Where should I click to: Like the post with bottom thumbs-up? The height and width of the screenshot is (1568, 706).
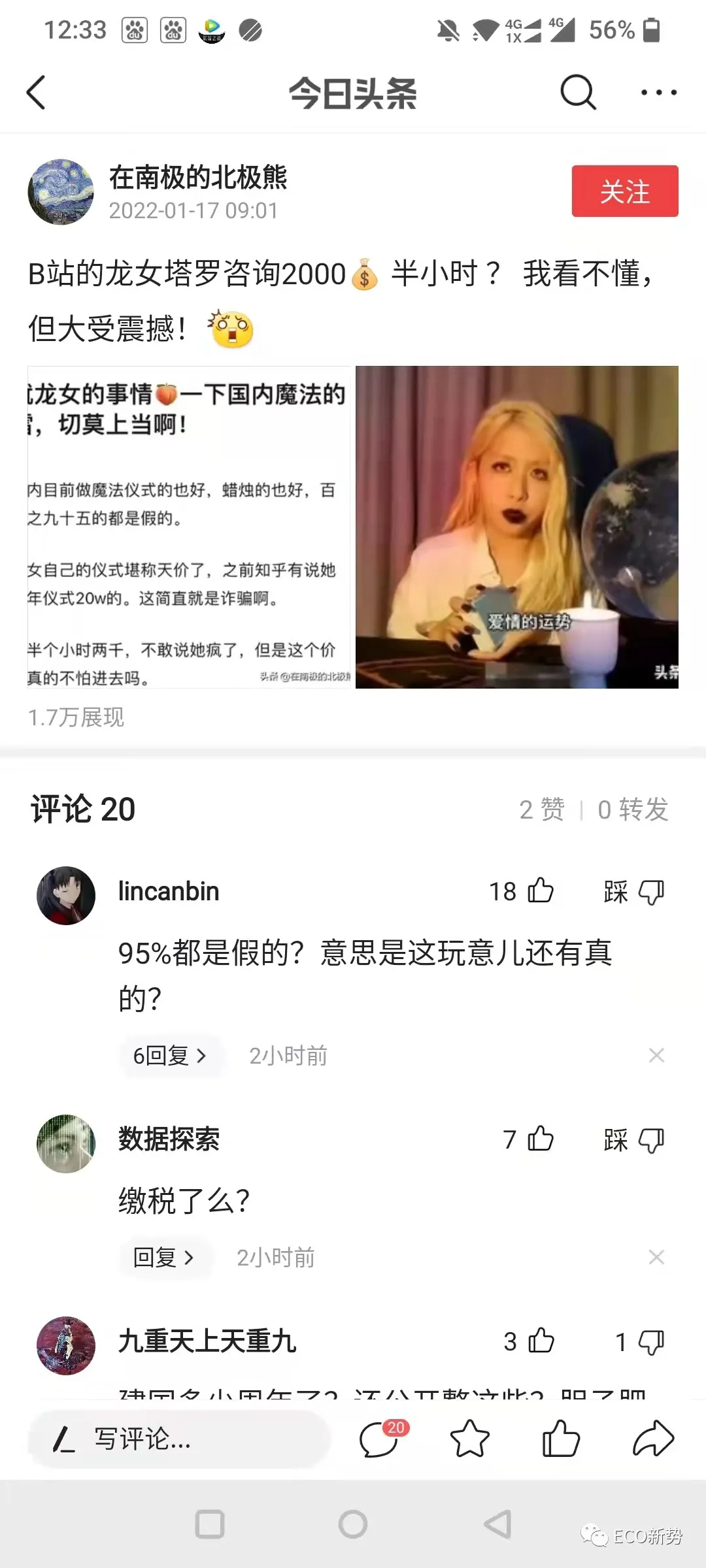(561, 1439)
